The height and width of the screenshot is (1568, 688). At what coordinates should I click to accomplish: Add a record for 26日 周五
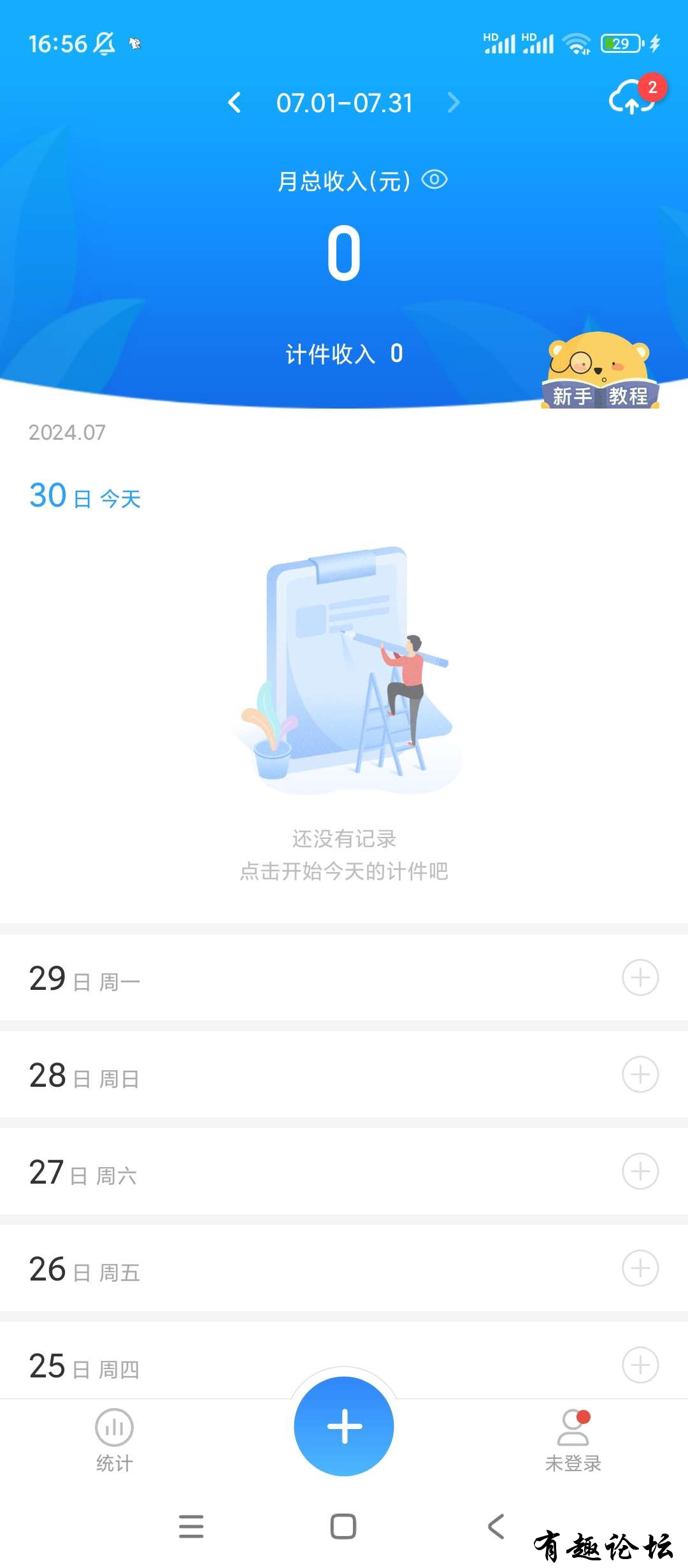click(x=640, y=1268)
